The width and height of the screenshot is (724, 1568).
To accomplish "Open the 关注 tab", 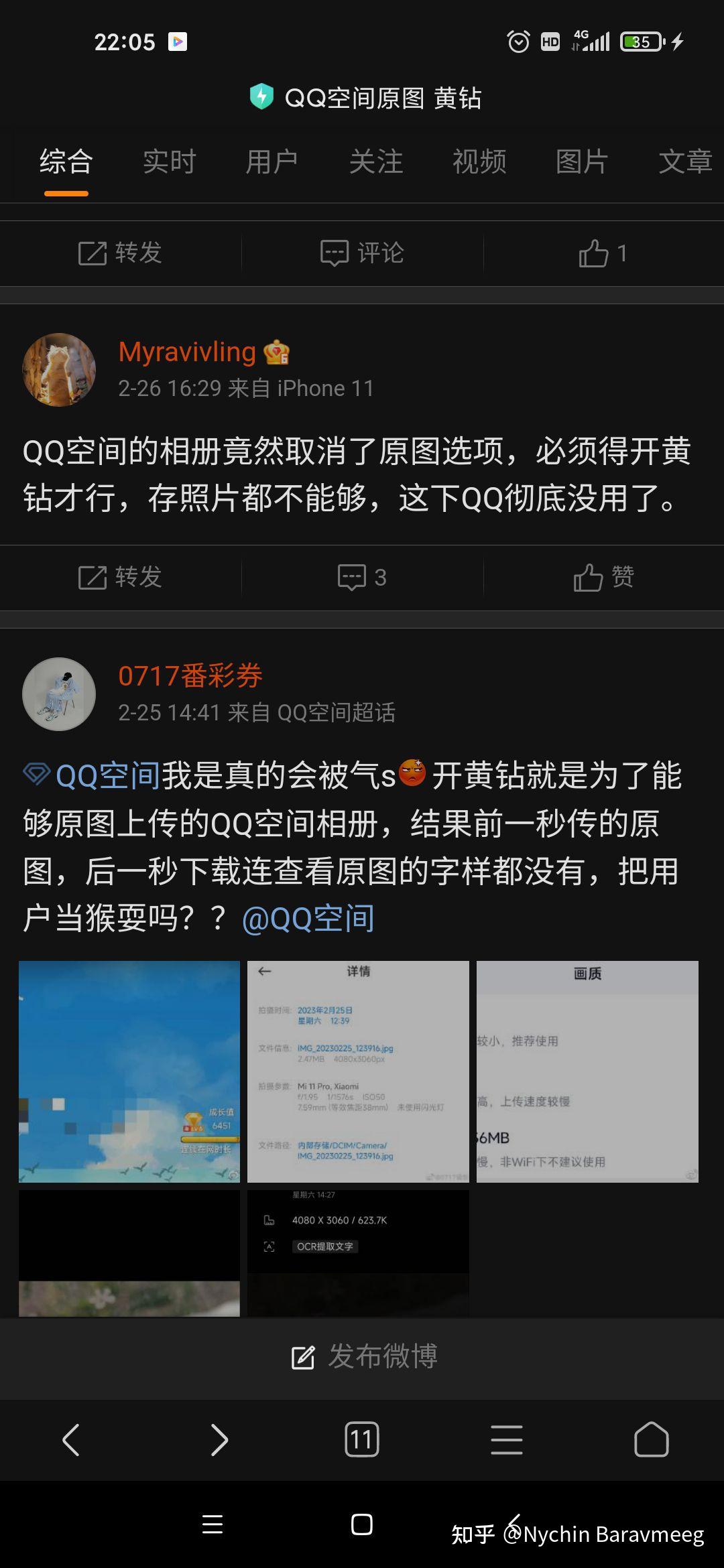I will [375, 162].
